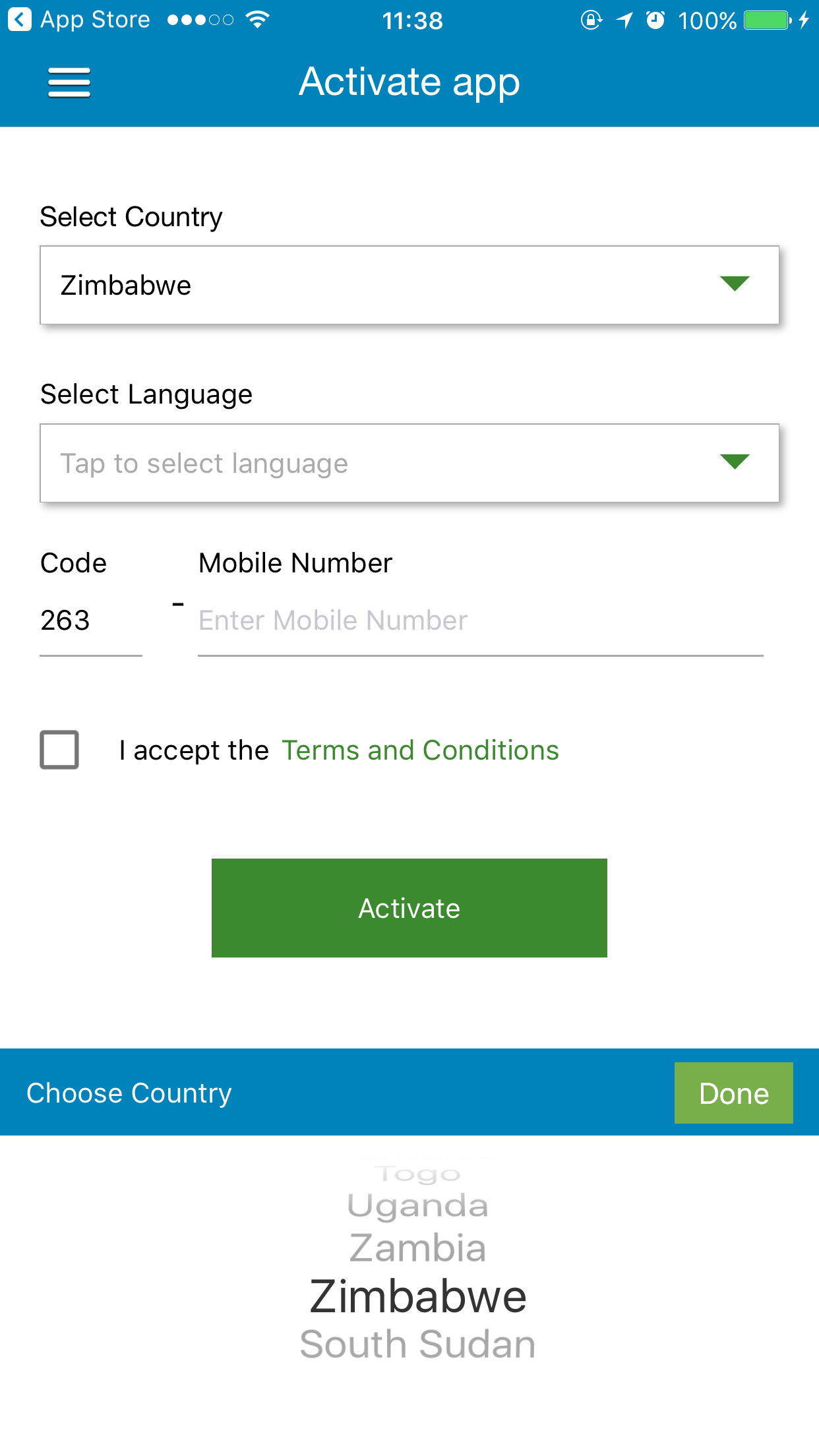This screenshot has height=1456, width=819.
Task: Open the hamburger menu
Action: click(69, 82)
